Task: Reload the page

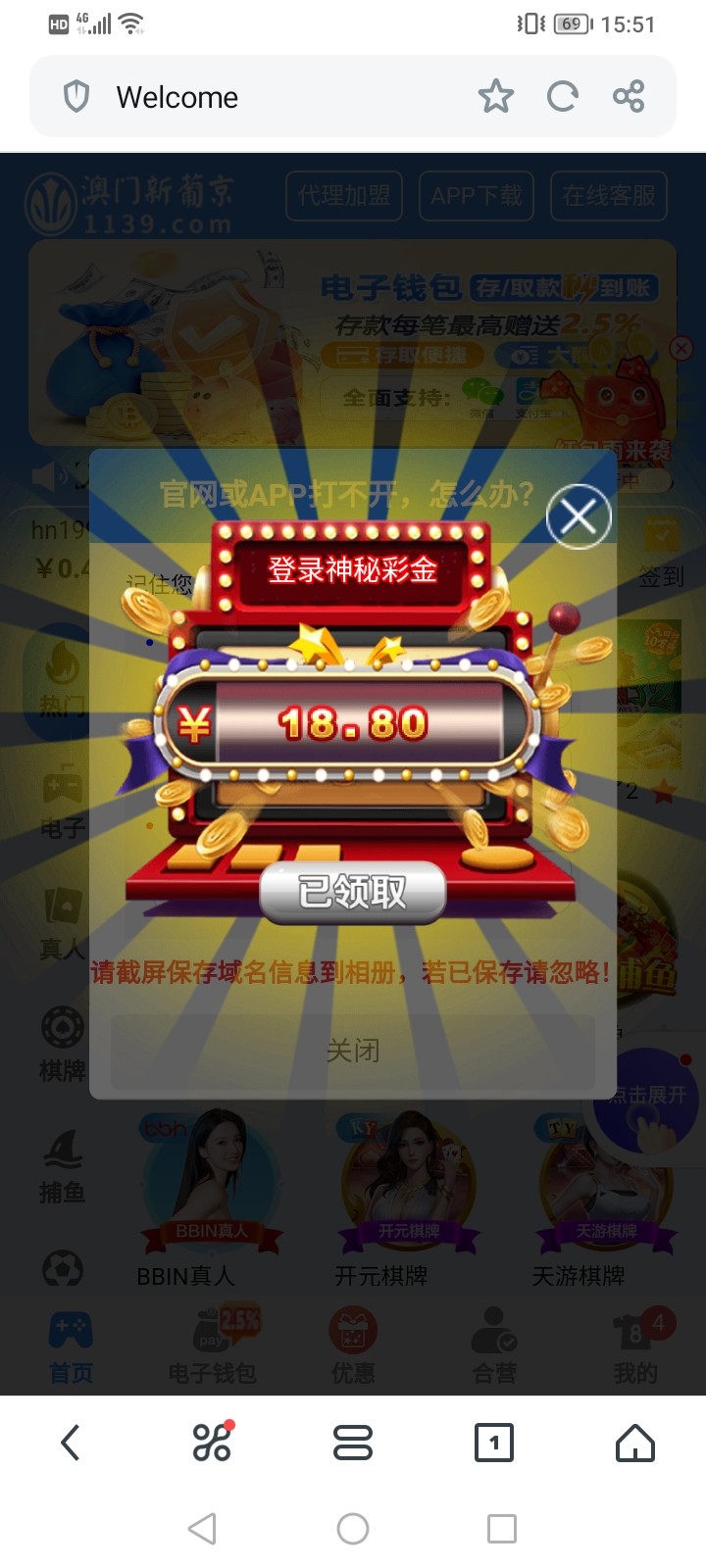Action: (562, 96)
